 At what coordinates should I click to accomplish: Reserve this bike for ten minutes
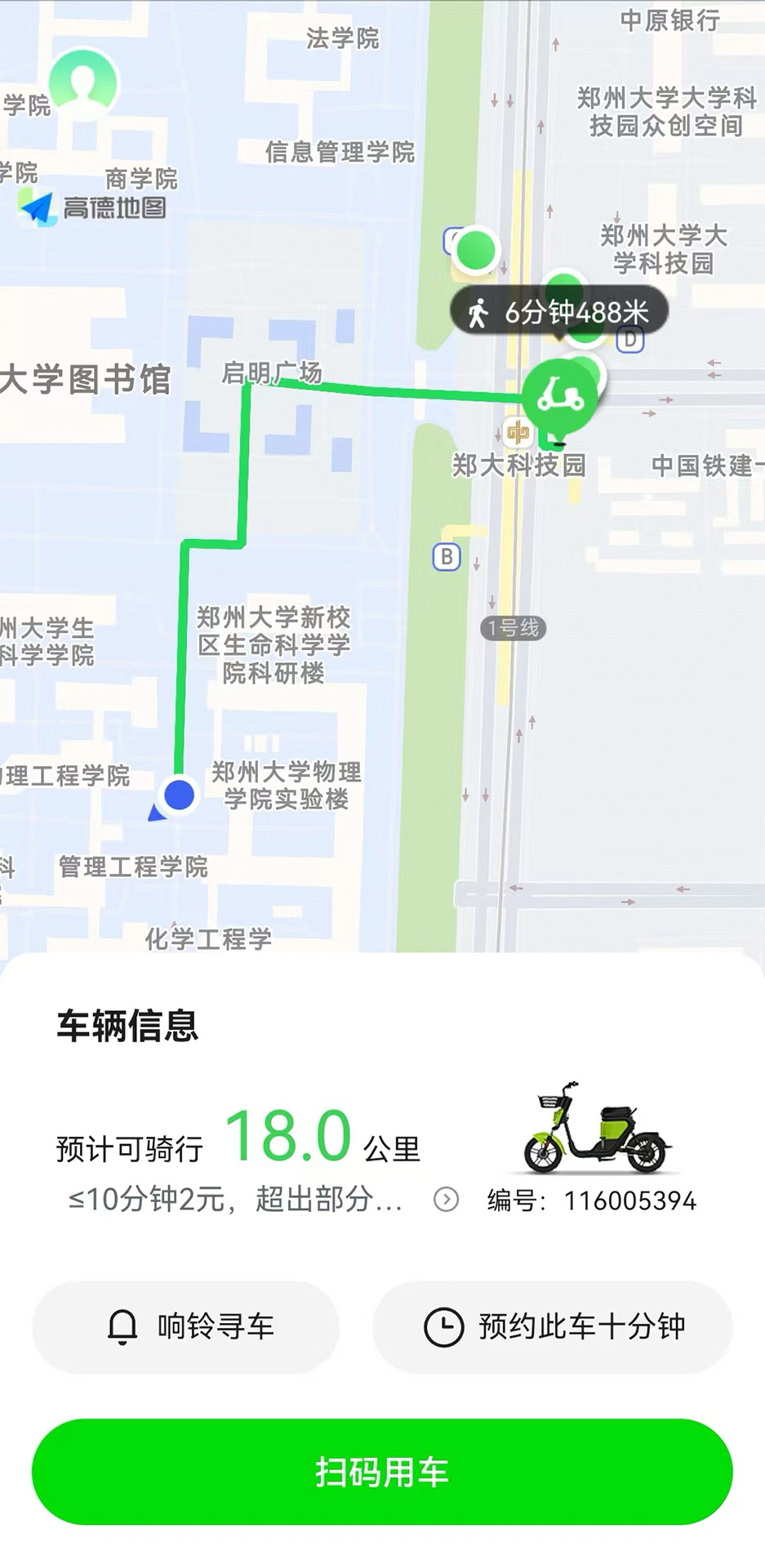(553, 1326)
